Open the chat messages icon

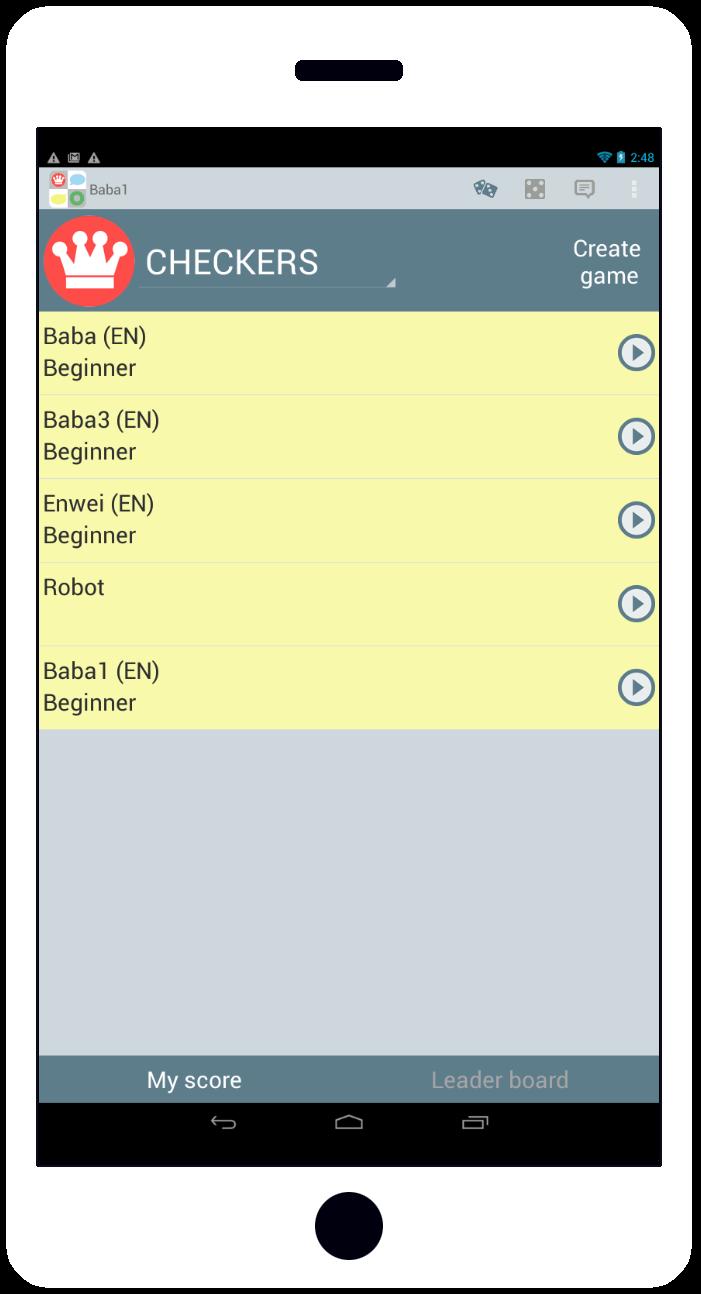584,189
